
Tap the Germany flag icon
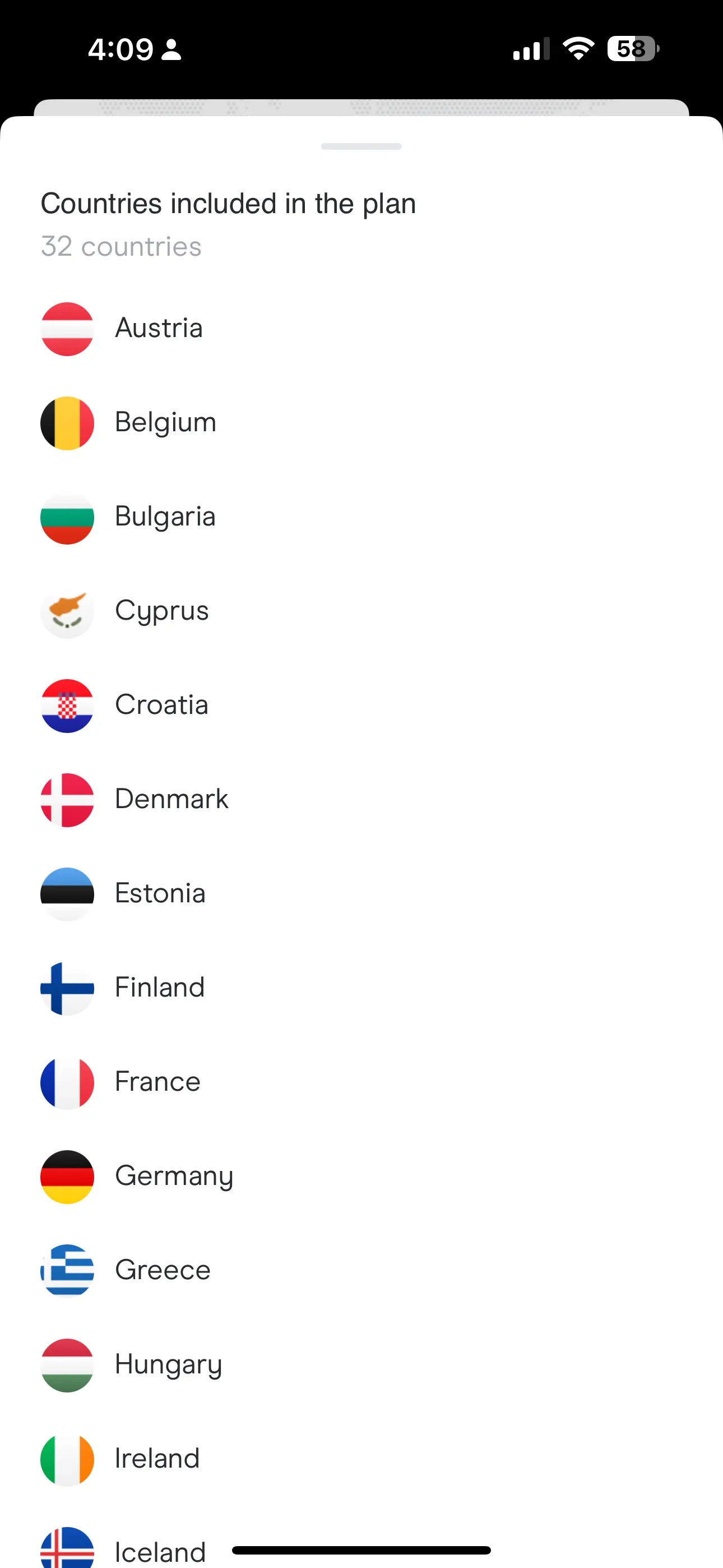tap(67, 1177)
